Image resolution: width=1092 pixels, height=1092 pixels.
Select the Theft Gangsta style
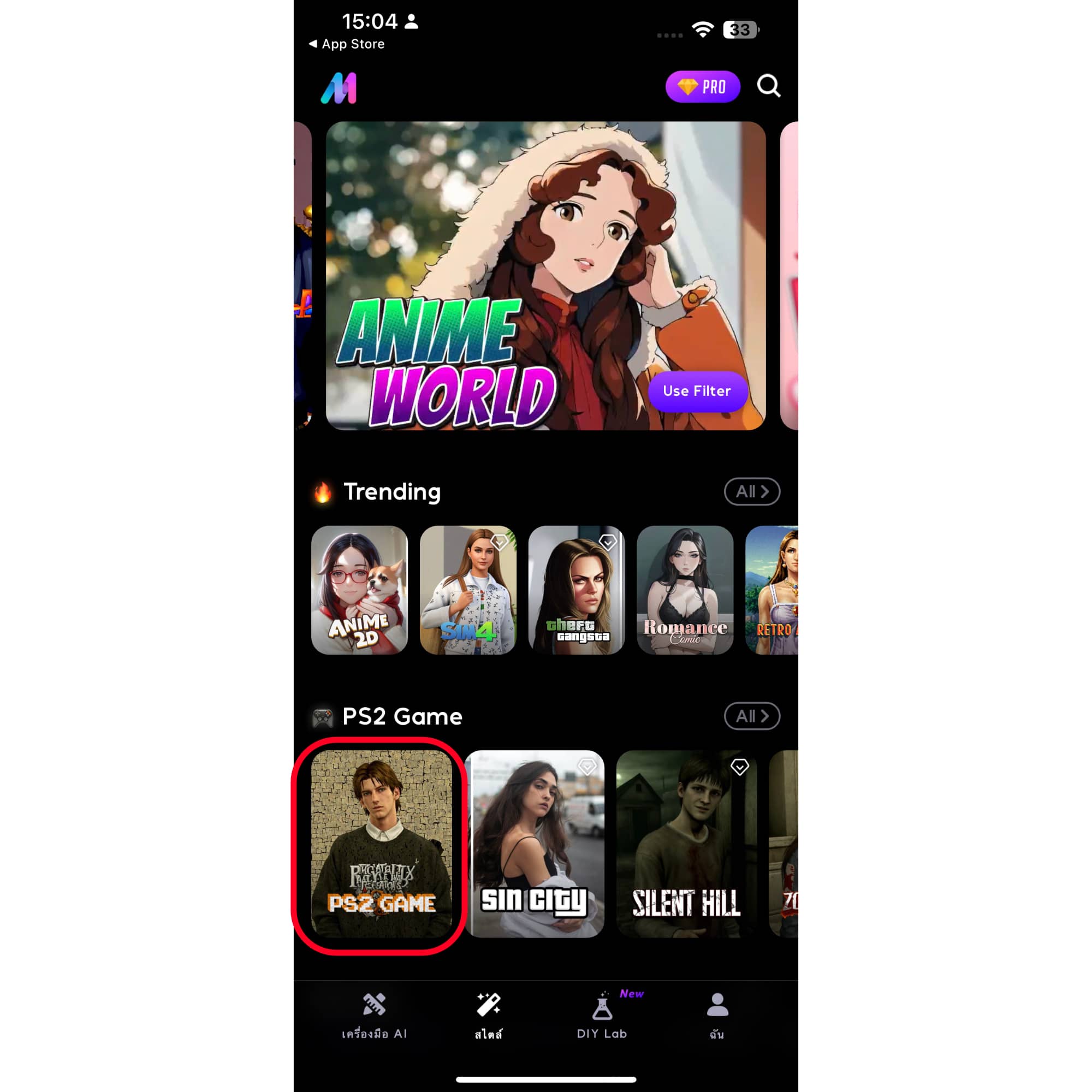576,590
